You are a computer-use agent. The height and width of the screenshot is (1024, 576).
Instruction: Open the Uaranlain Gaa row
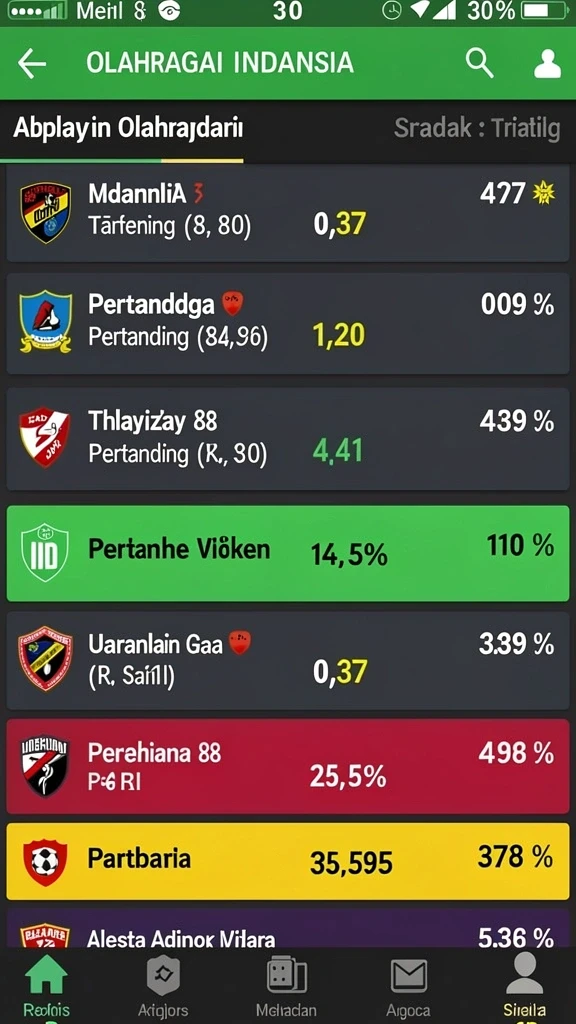coord(288,661)
